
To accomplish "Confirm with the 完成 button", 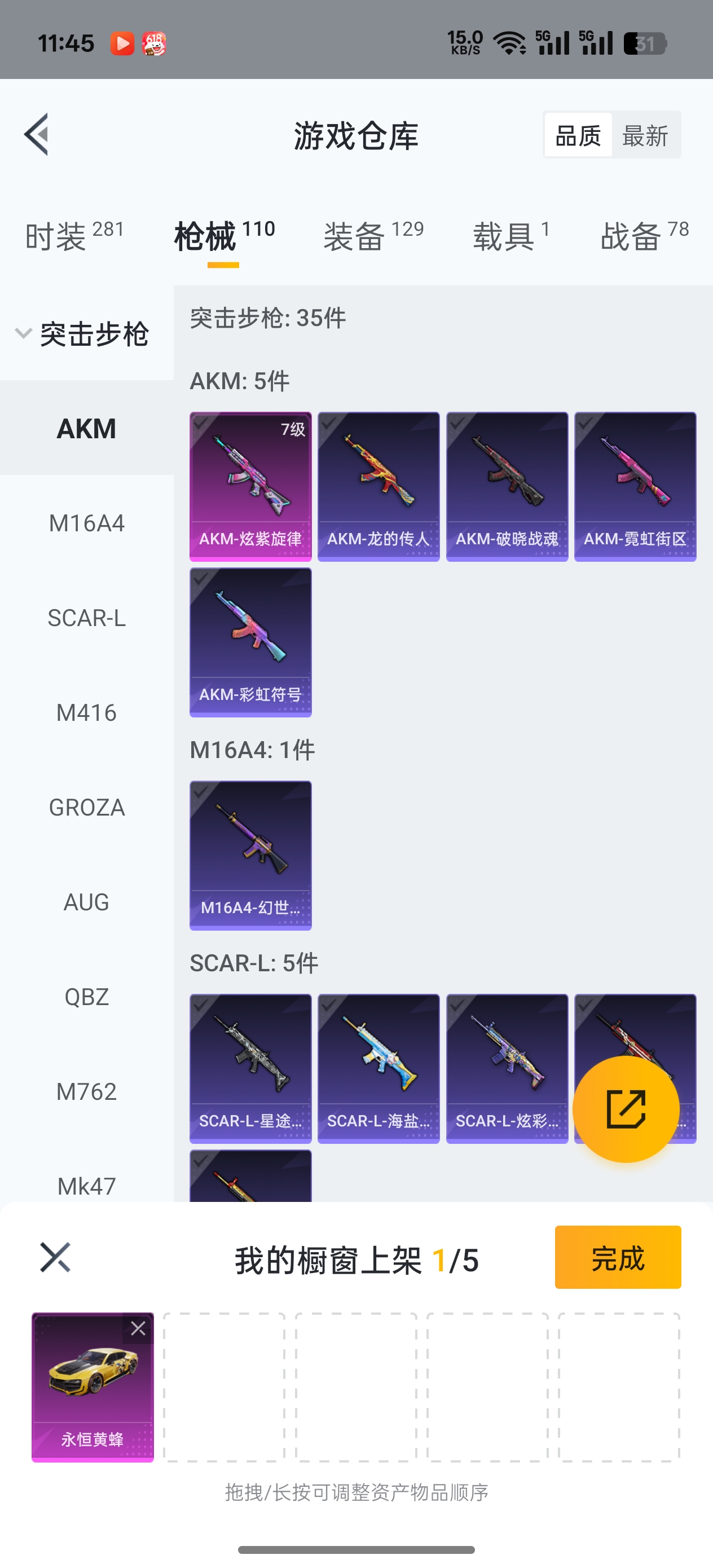I will point(618,1257).
